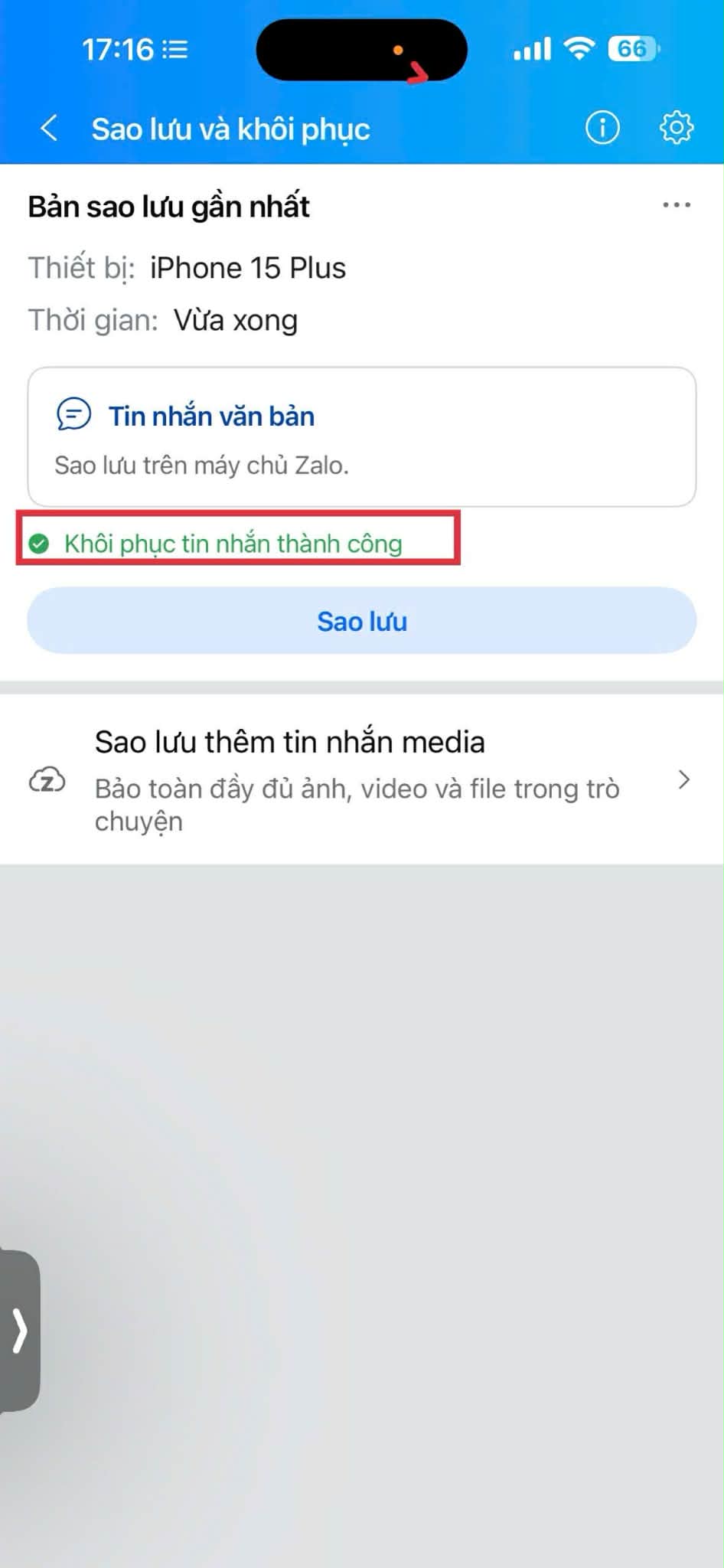Tap the Sao lưu button
The image size is (724, 1568).
click(x=361, y=621)
